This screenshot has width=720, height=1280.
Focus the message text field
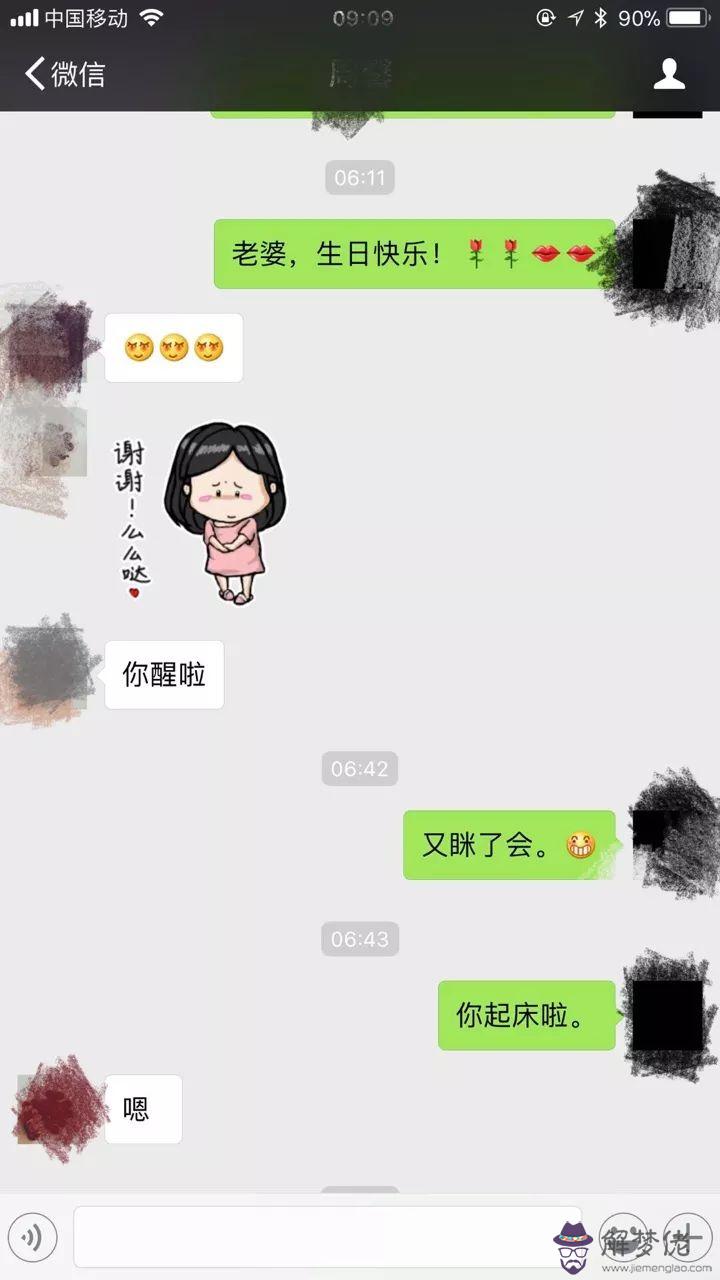click(327, 1238)
